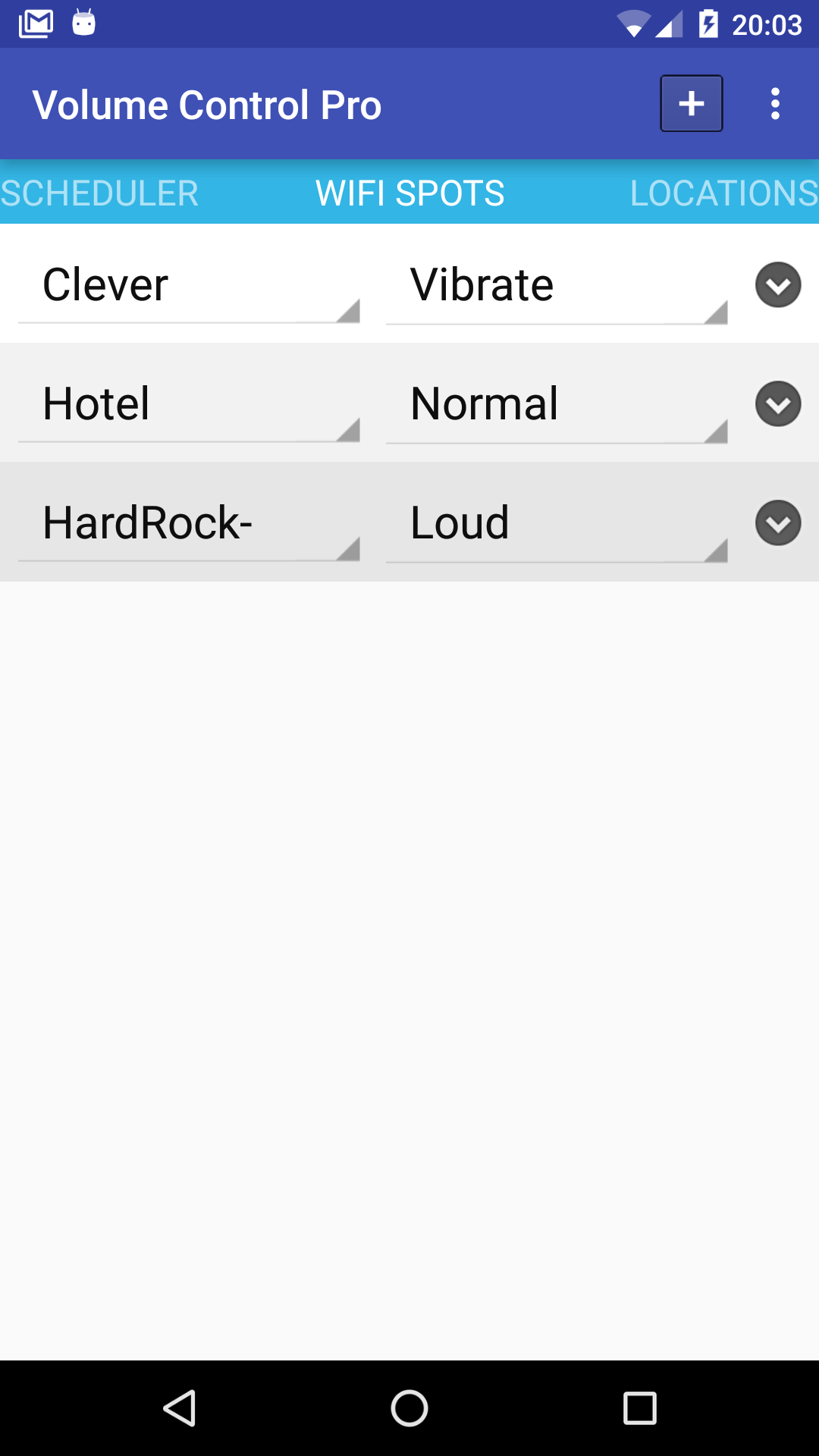Open the overflow menu

pos(775,104)
